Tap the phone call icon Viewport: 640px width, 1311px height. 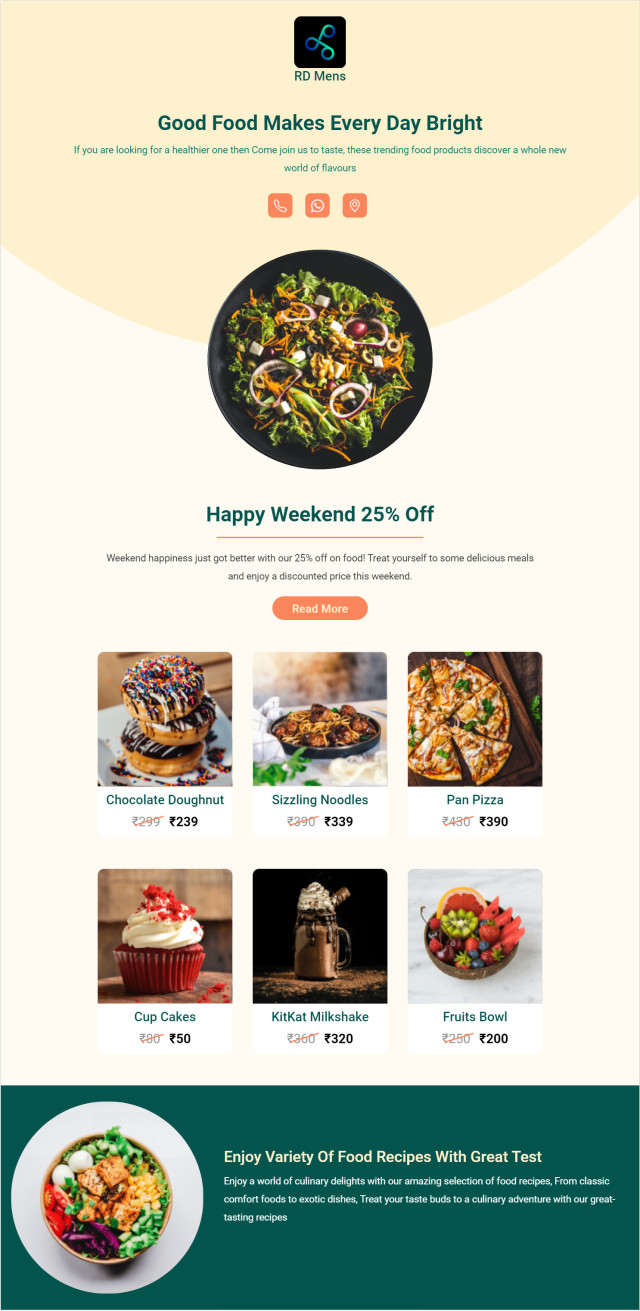click(280, 206)
